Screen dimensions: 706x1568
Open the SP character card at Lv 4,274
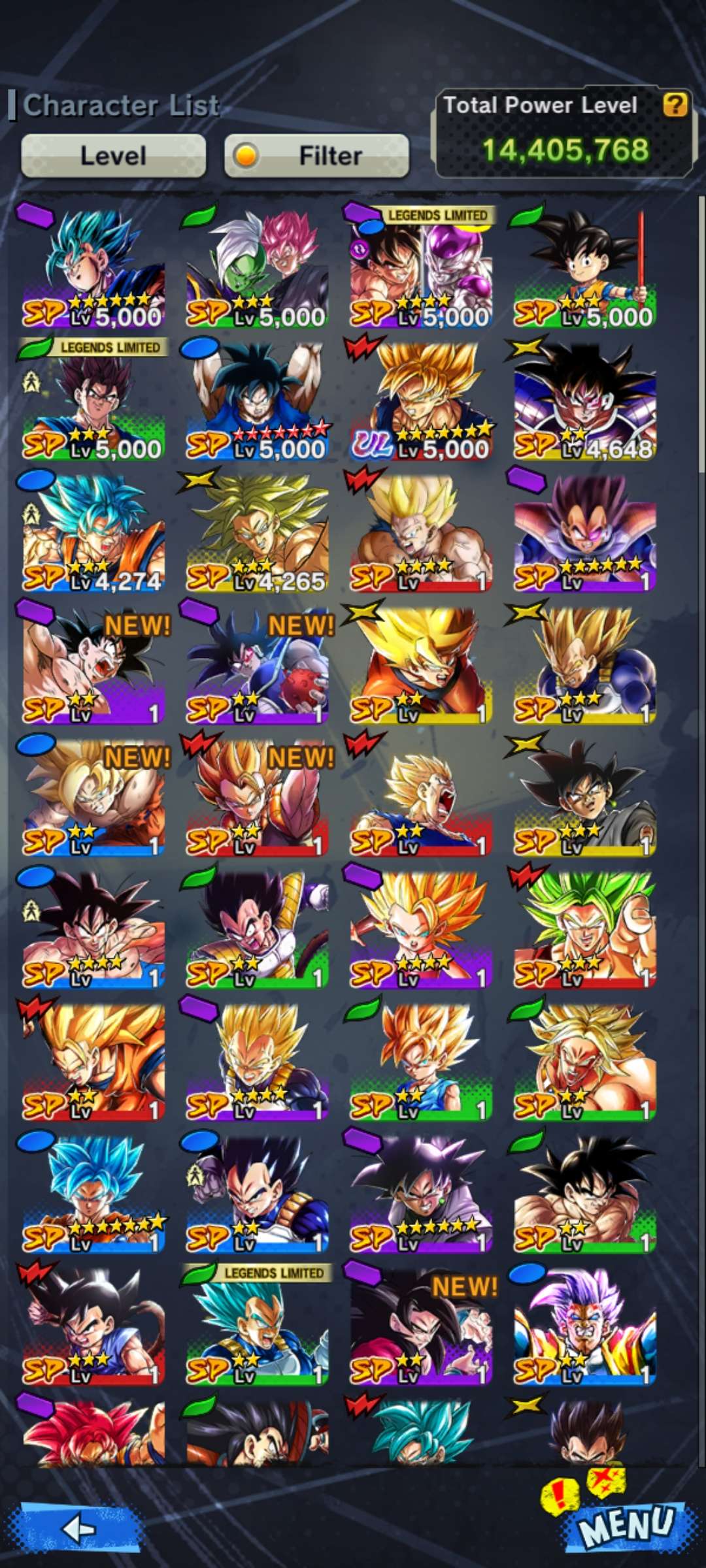(x=93, y=534)
